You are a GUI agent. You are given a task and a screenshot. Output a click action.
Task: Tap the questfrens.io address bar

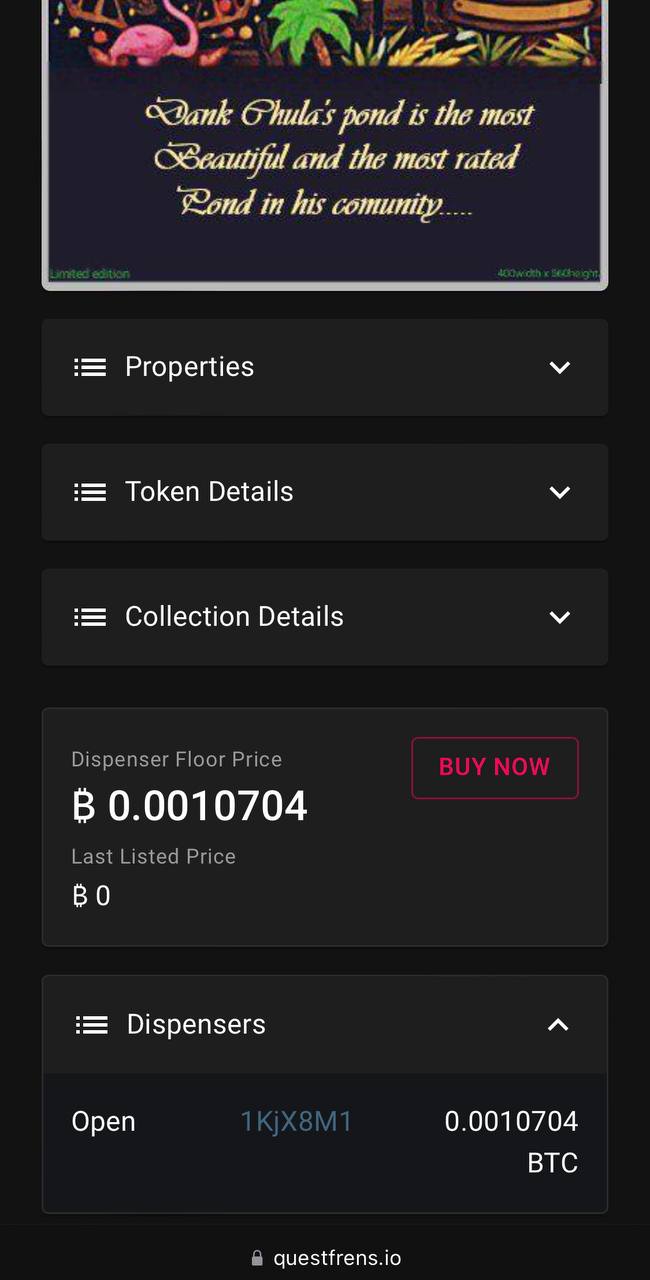point(325,1258)
